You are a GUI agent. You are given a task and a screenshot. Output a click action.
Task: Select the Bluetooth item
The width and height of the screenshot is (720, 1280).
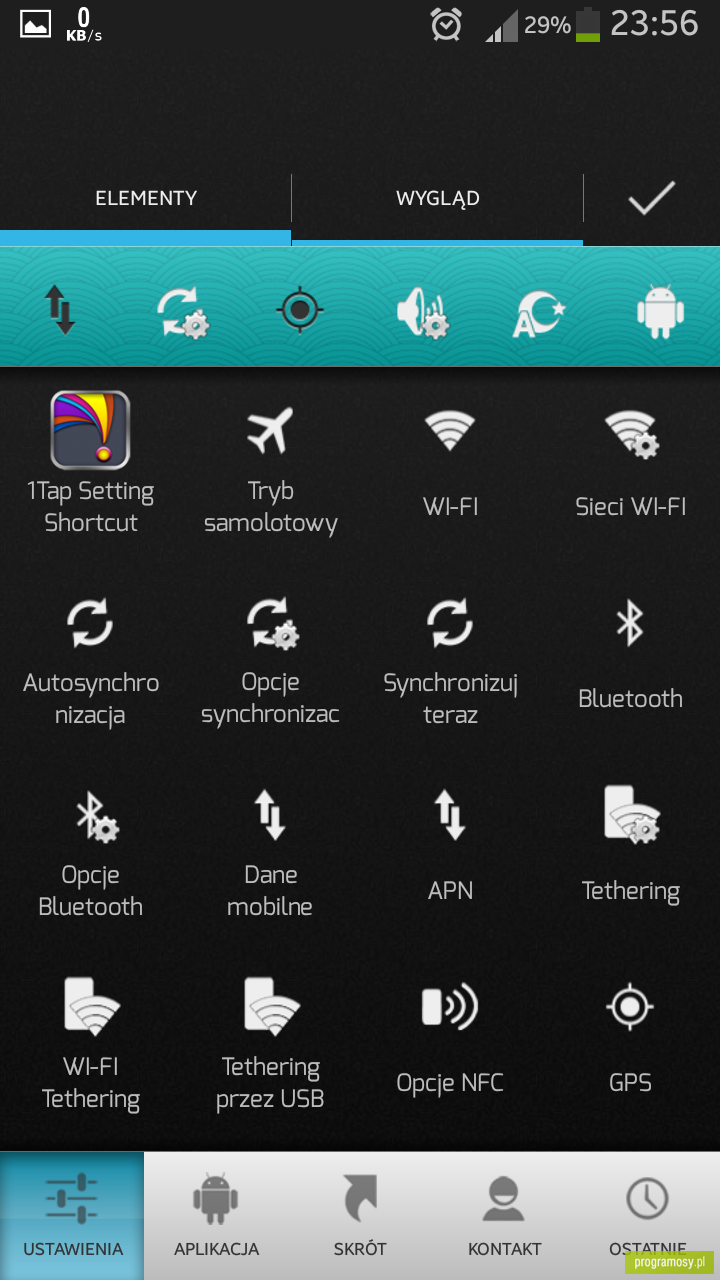tap(630, 657)
